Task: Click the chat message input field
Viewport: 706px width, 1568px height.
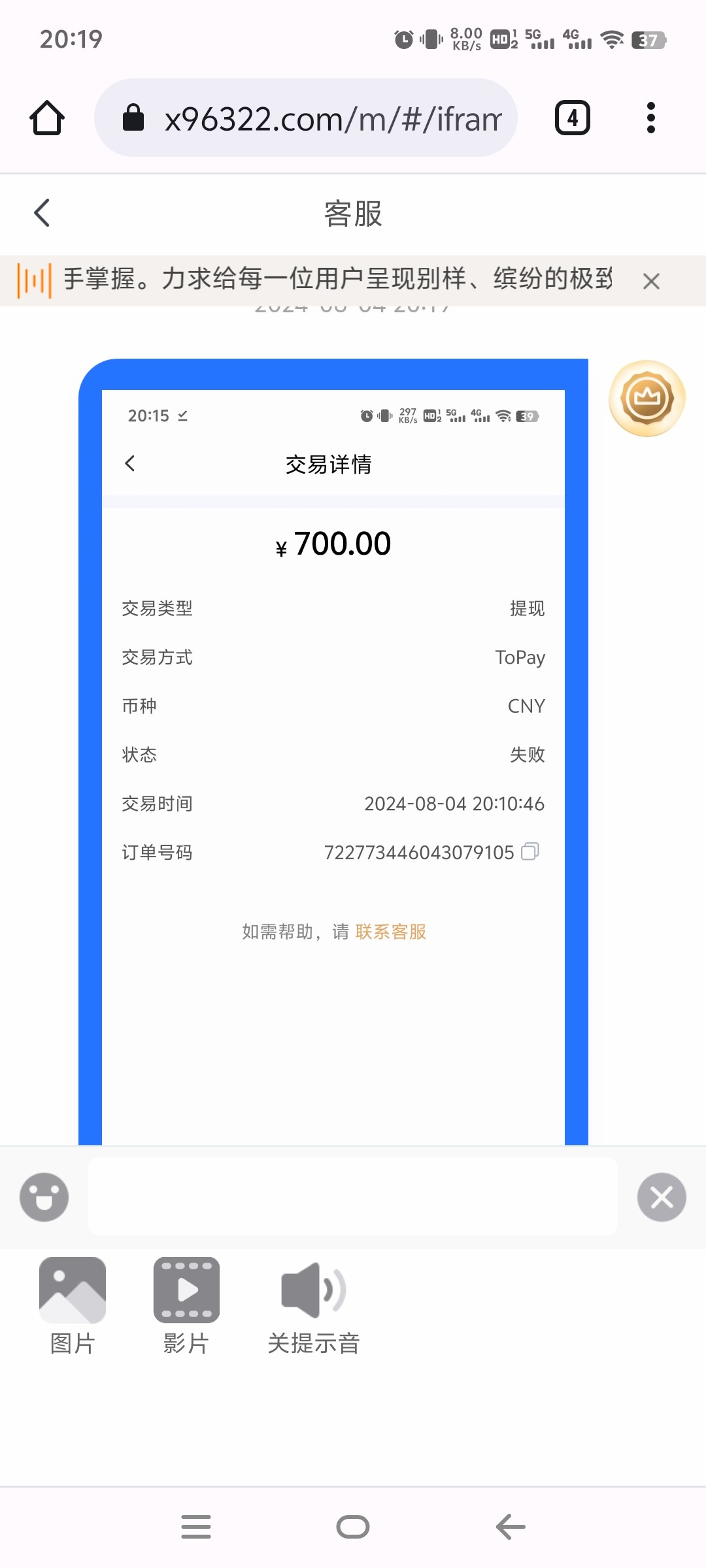Action: coord(353,1196)
